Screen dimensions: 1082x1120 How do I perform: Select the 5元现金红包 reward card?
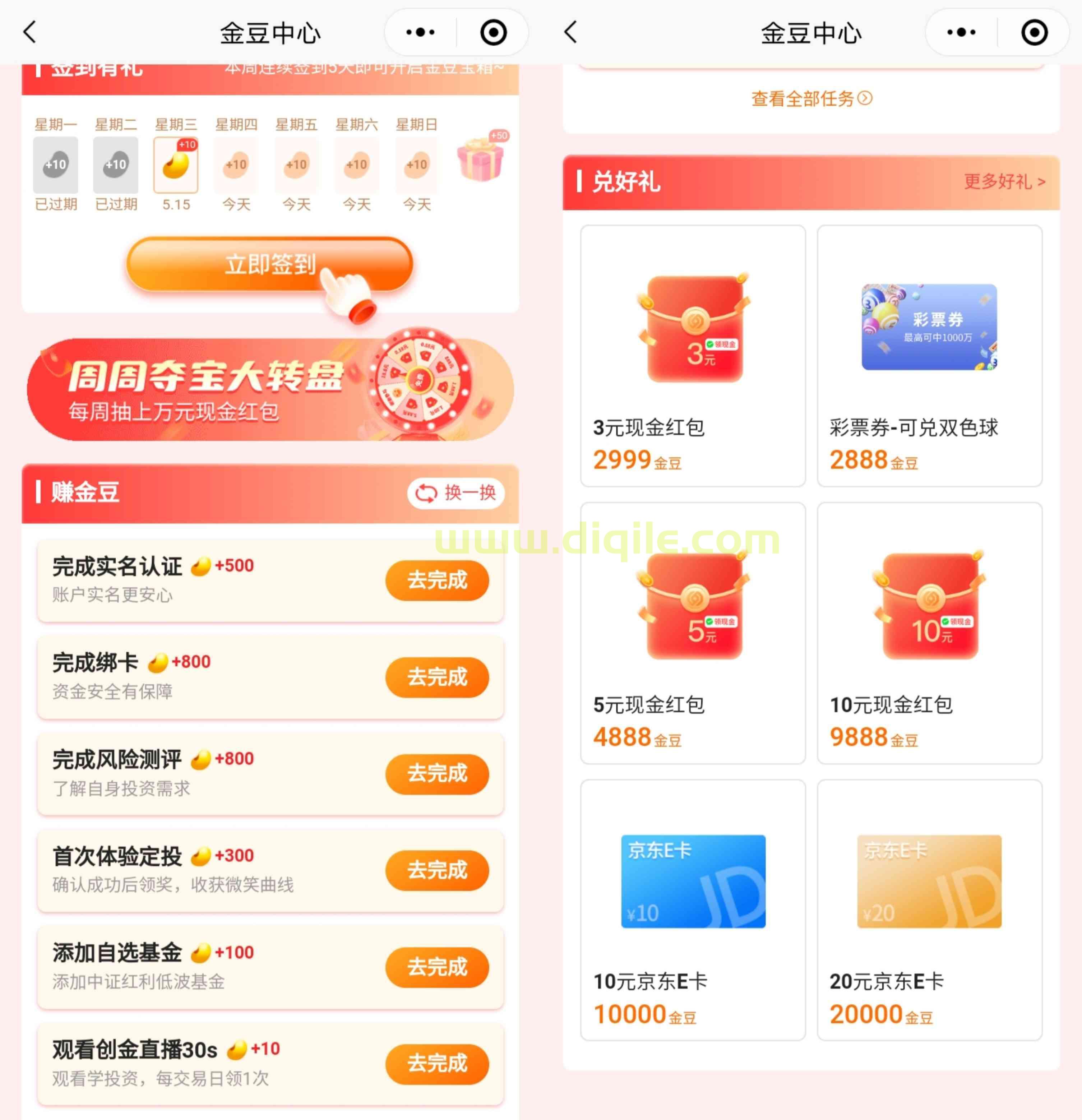[x=693, y=633]
